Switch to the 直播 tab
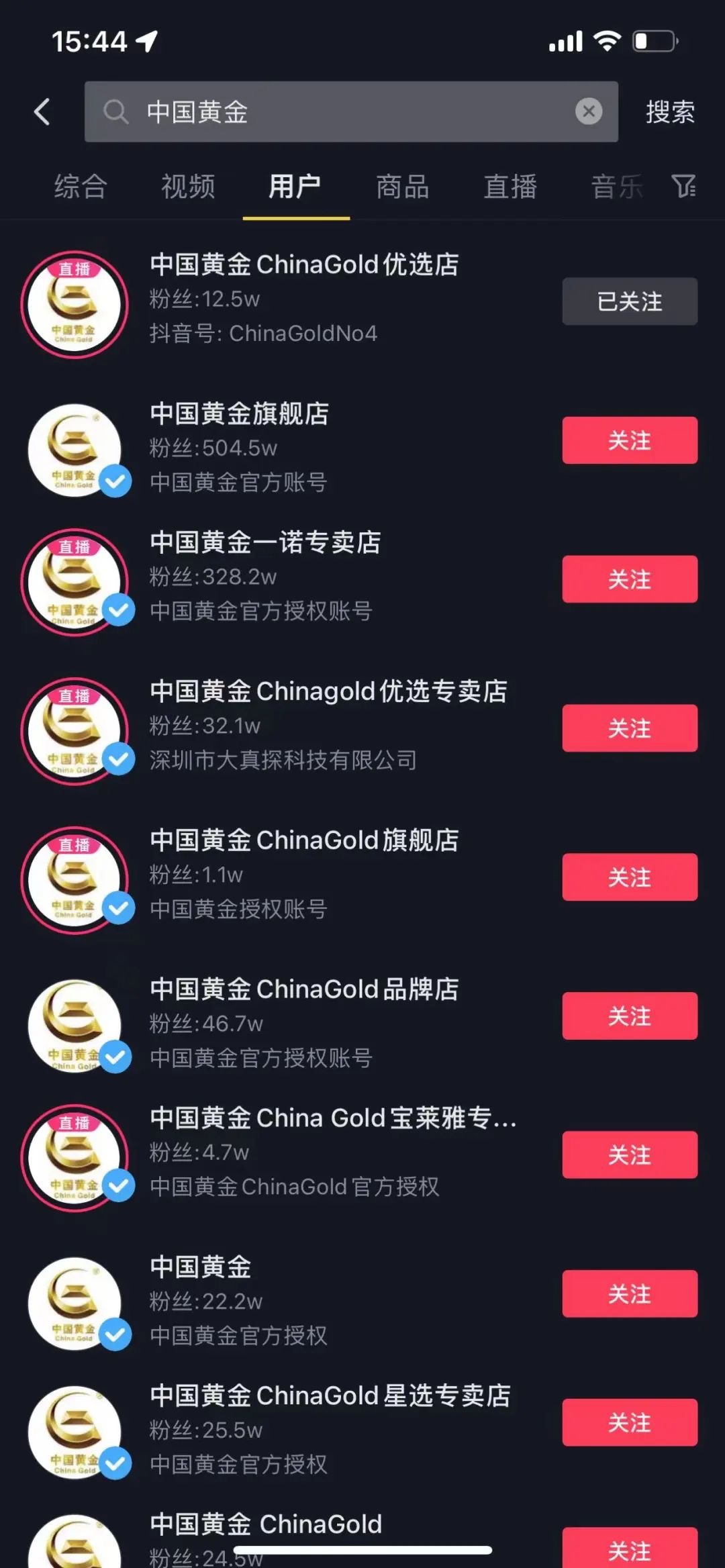This screenshot has width=725, height=1568. point(510,187)
